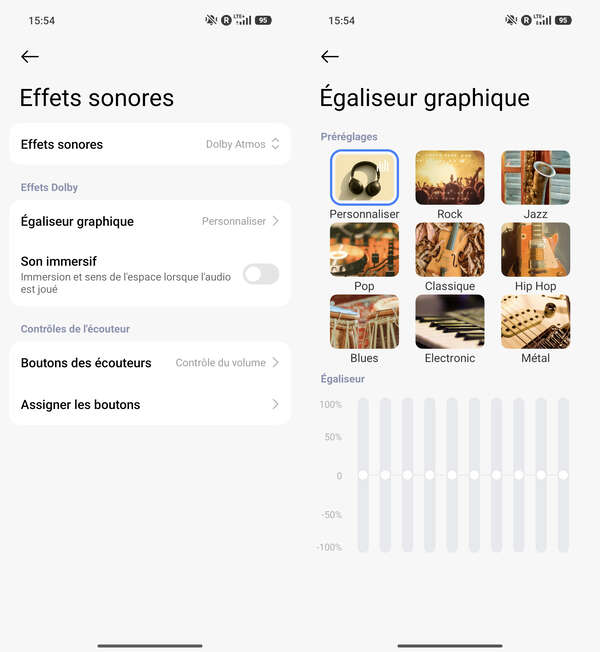This screenshot has width=600, height=652.
Task: Pick the Jazz preset
Action: pos(535,177)
